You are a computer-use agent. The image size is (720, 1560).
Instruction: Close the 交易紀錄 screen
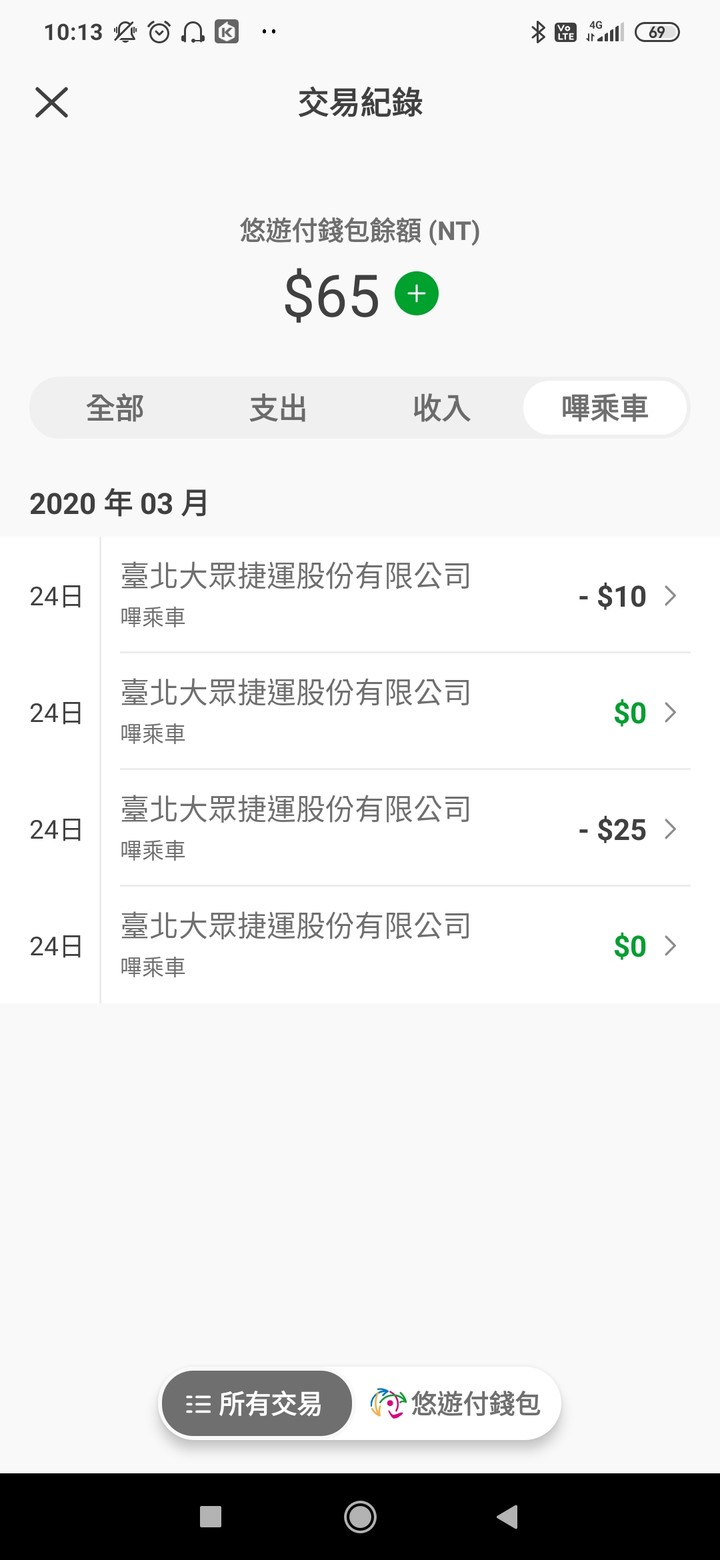[x=51, y=102]
